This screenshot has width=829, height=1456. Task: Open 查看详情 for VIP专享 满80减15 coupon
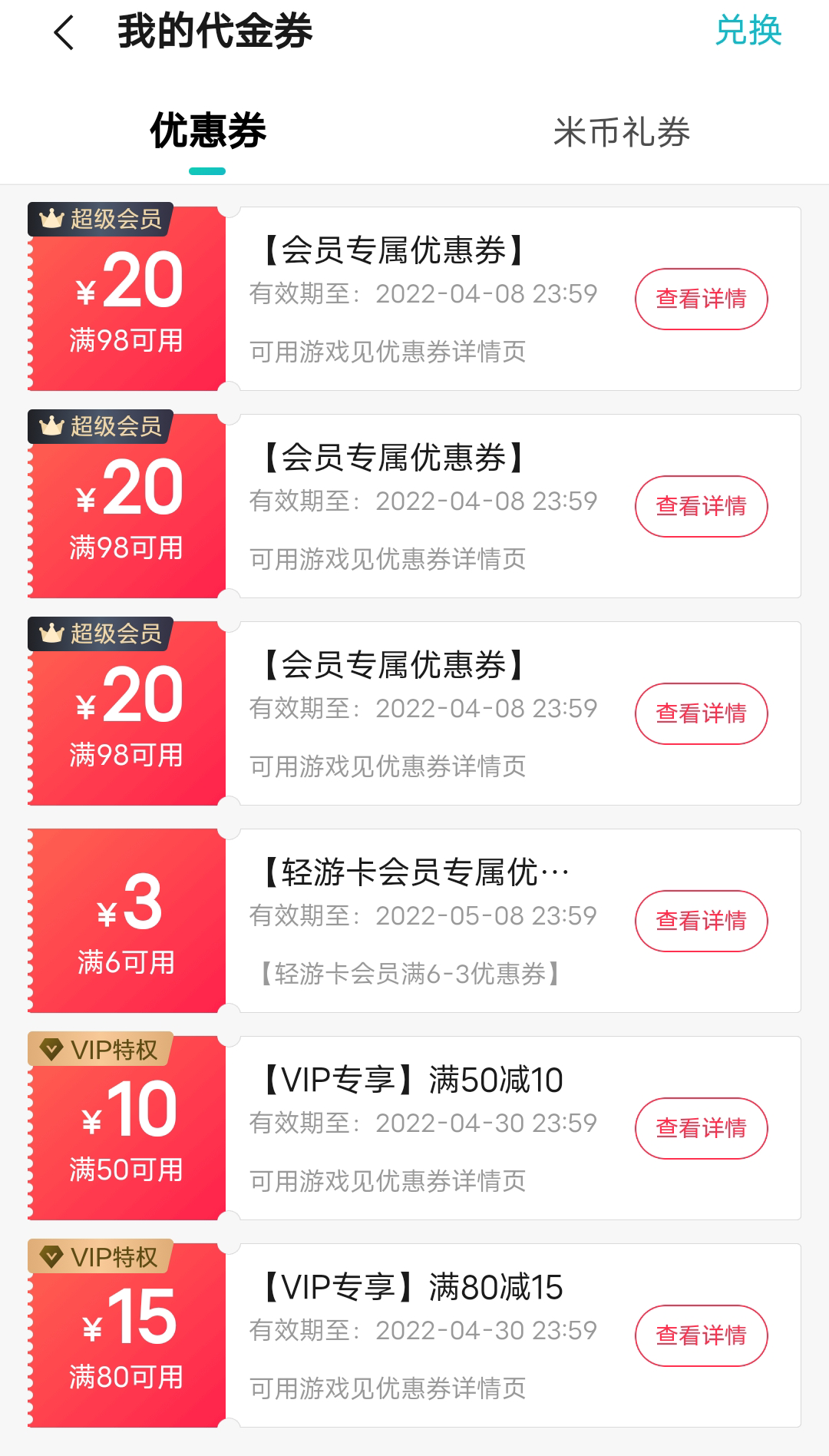702,1335
